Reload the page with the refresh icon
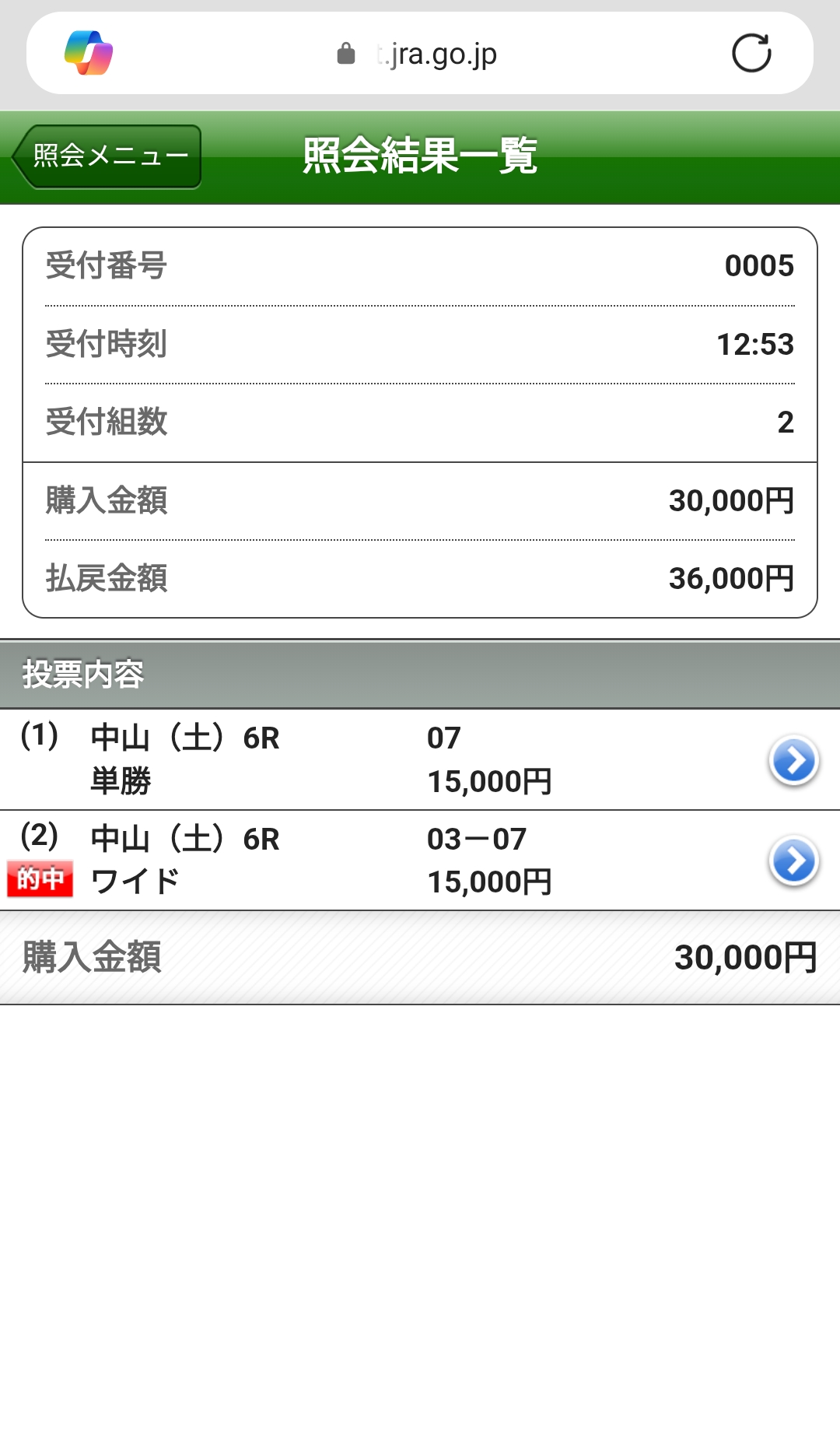Image resolution: width=840 pixels, height=1441 pixels. tap(751, 53)
